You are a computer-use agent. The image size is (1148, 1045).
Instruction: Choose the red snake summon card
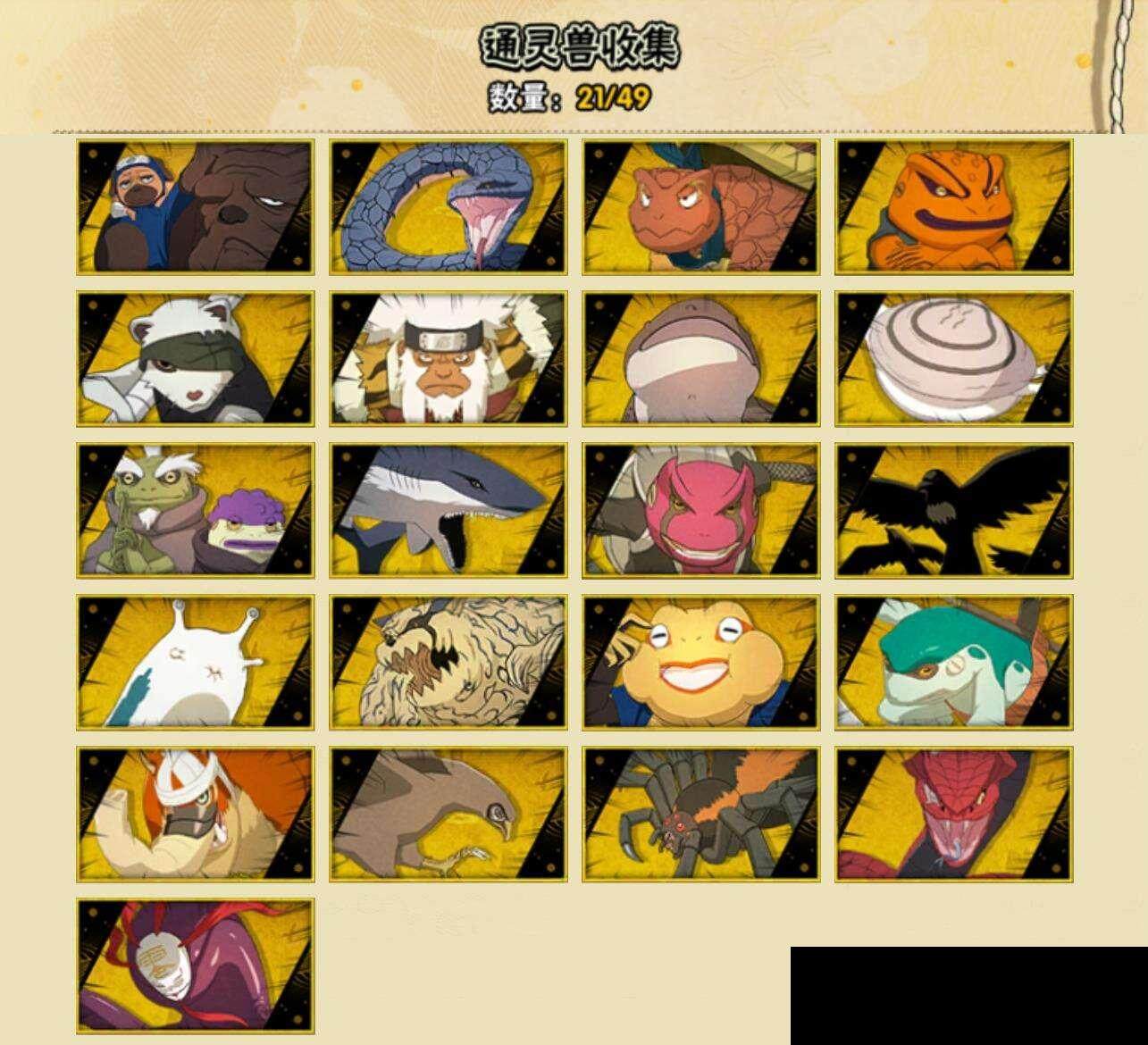tap(954, 814)
